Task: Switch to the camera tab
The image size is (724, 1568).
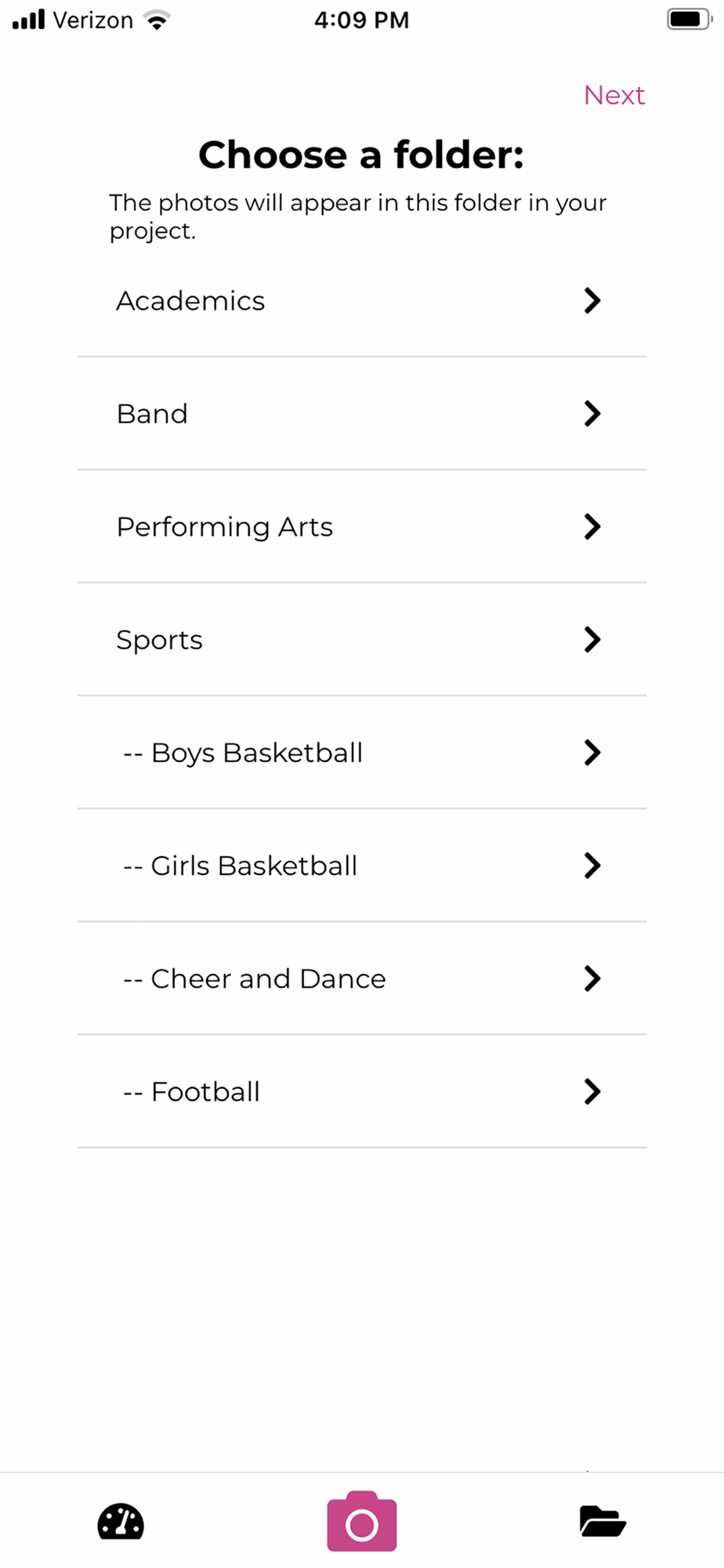Action: pyautogui.click(x=361, y=1522)
